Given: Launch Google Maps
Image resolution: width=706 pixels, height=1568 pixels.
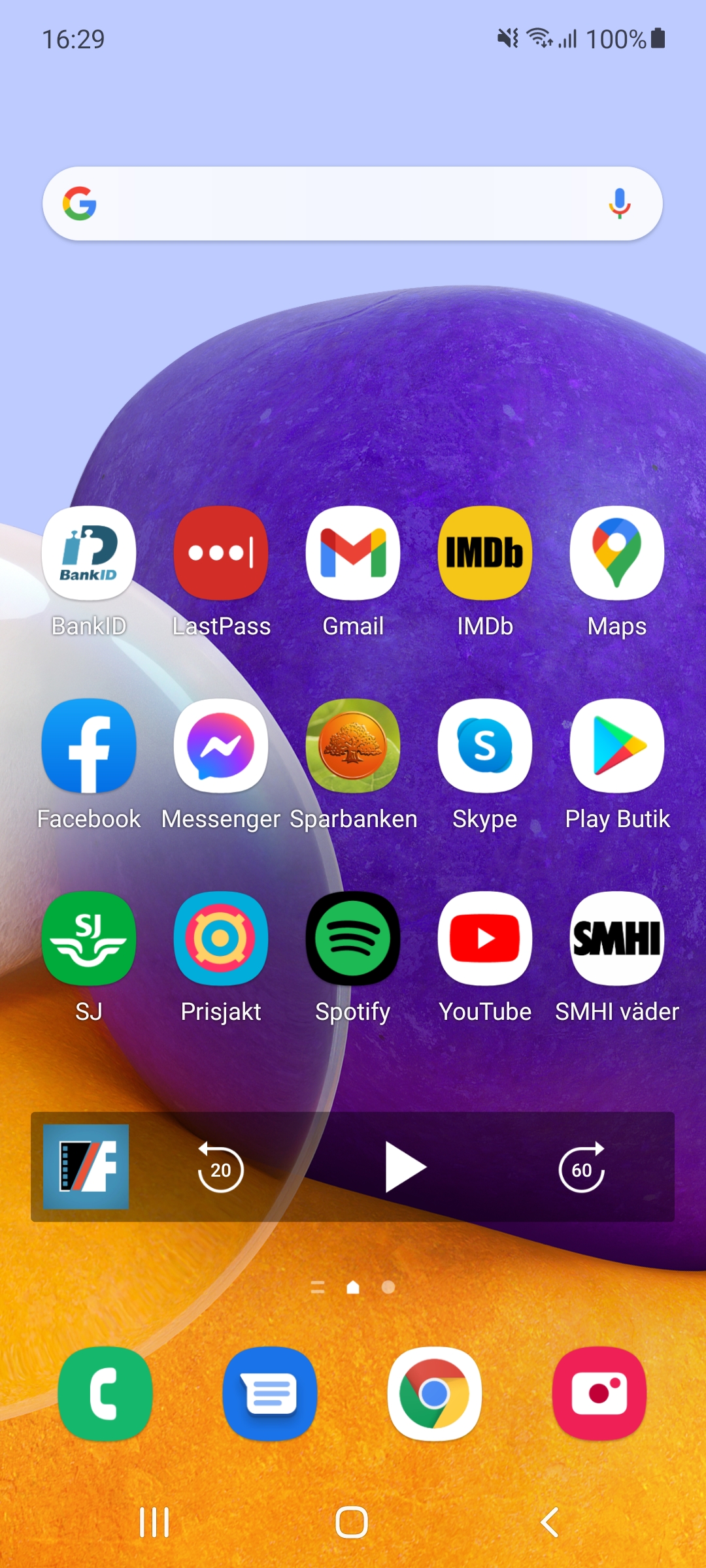Looking at the screenshot, I should point(617,553).
